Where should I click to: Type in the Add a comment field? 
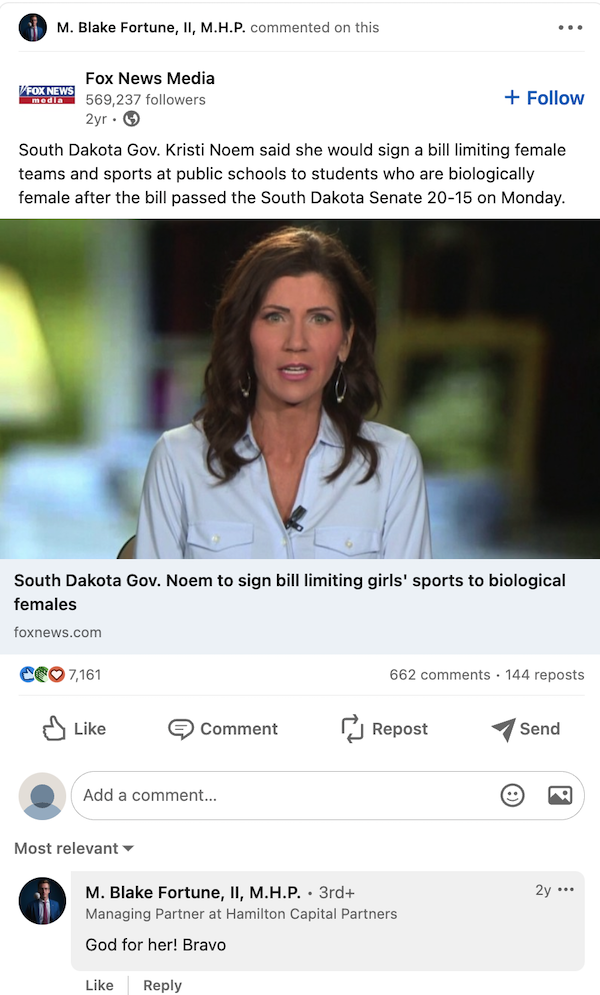pos(280,796)
